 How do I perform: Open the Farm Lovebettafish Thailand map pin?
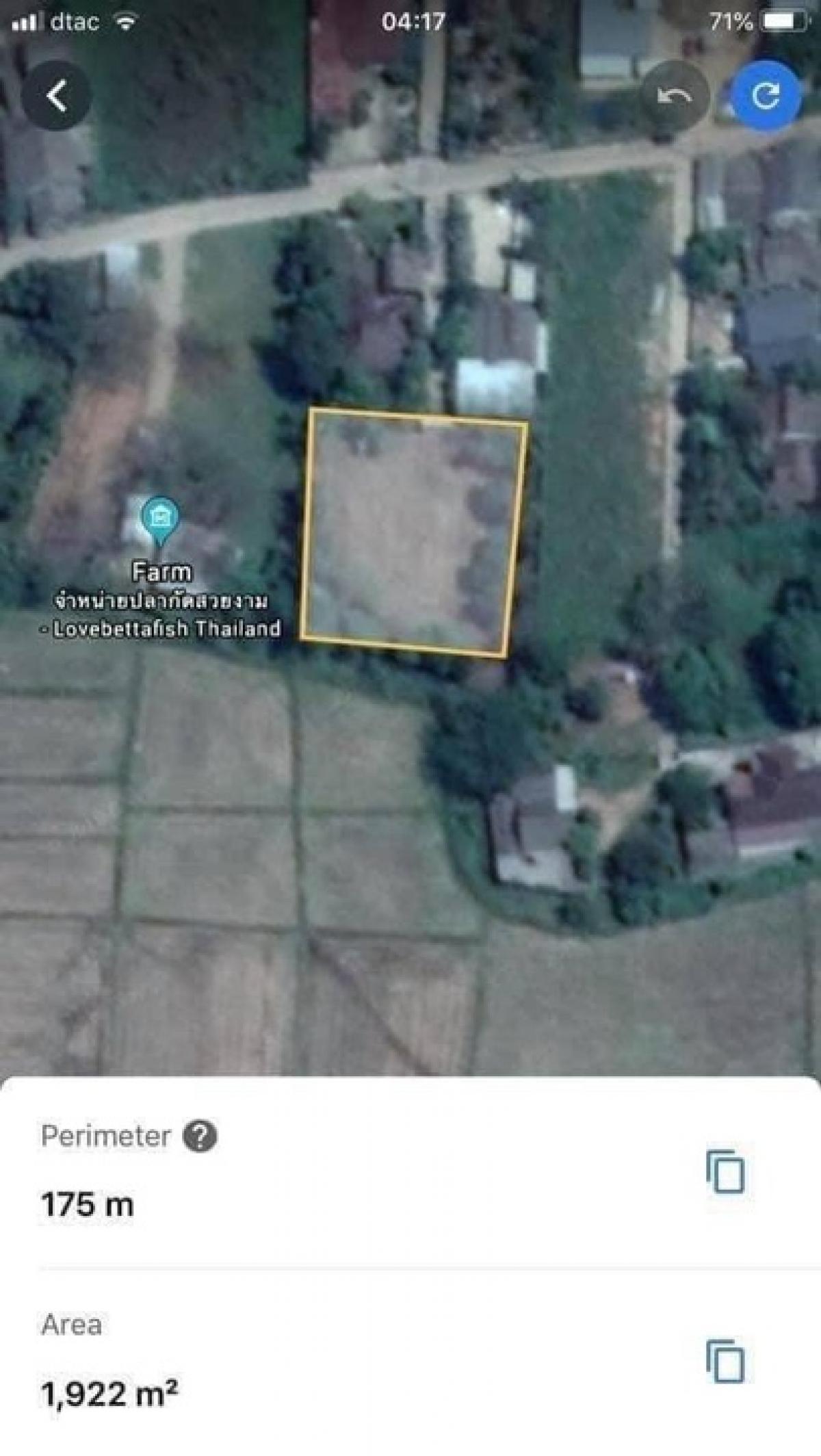click(x=160, y=521)
